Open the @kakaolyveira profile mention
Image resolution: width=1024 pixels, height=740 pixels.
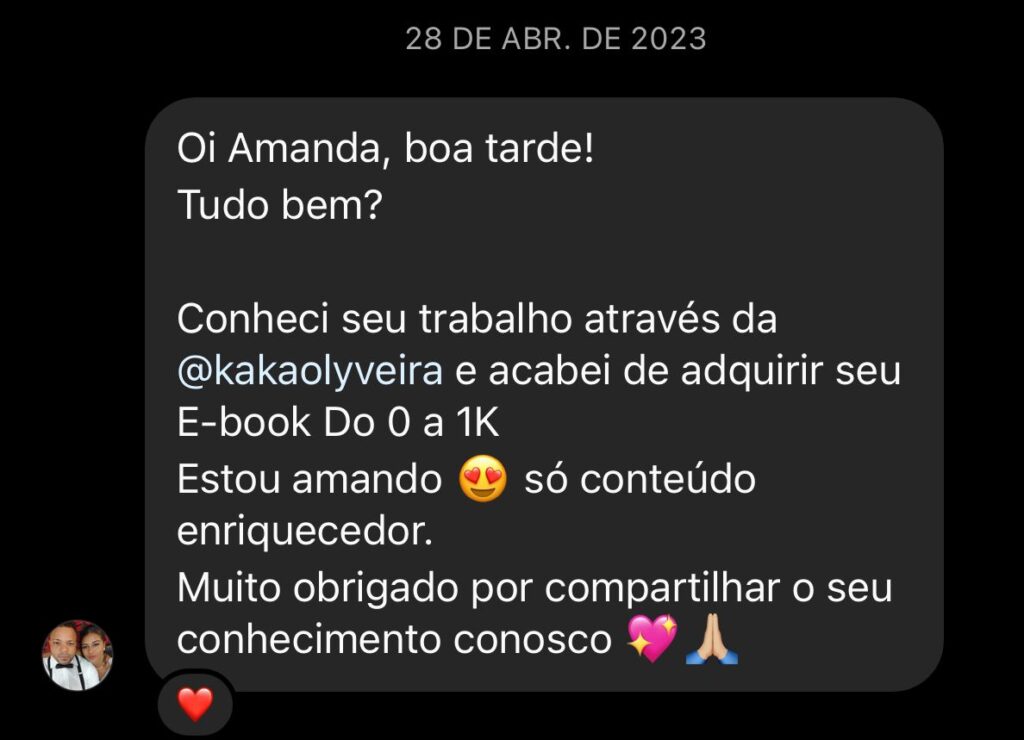310,372
